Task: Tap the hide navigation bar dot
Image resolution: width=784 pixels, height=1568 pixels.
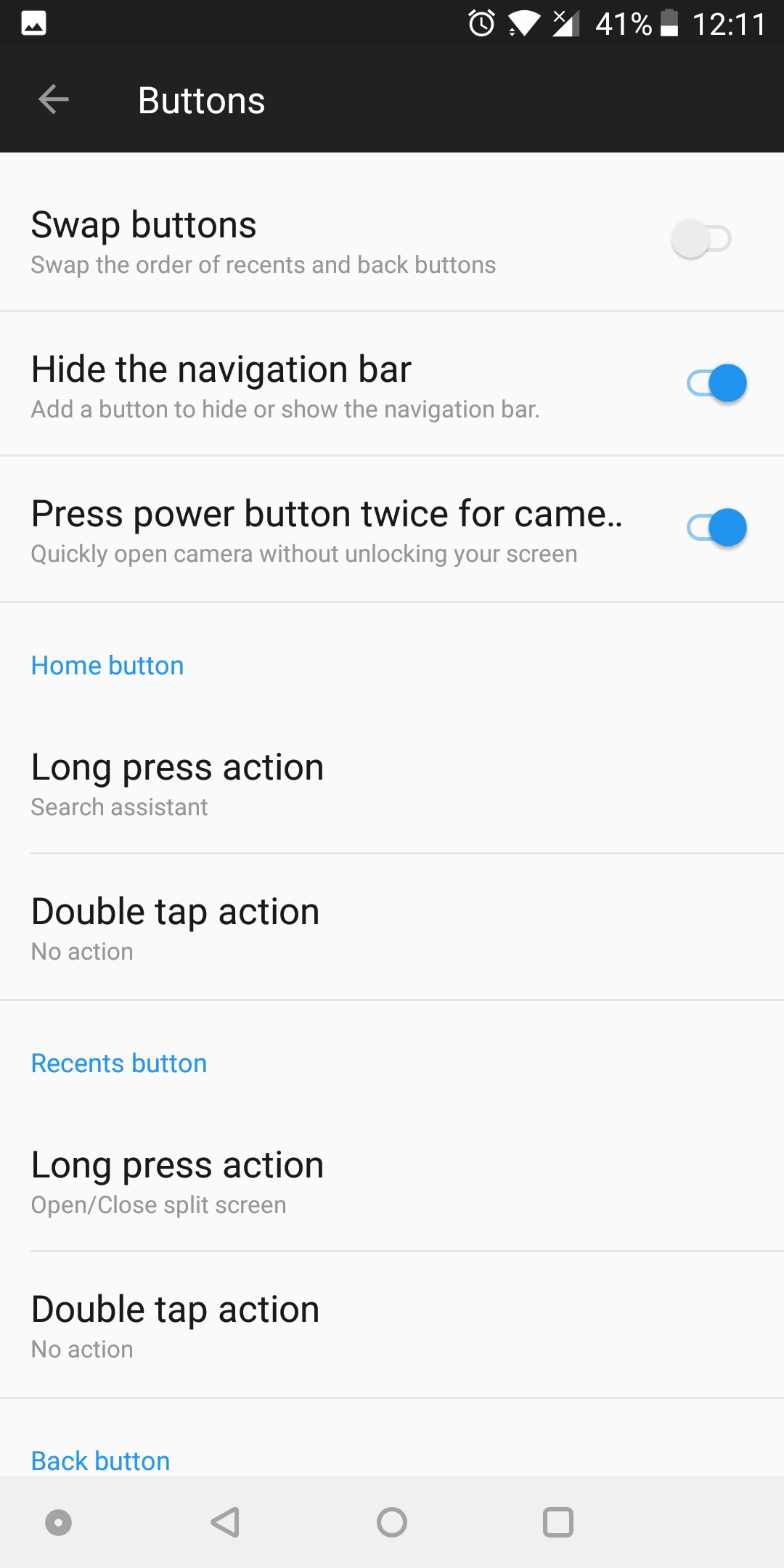Action: click(58, 1522)
